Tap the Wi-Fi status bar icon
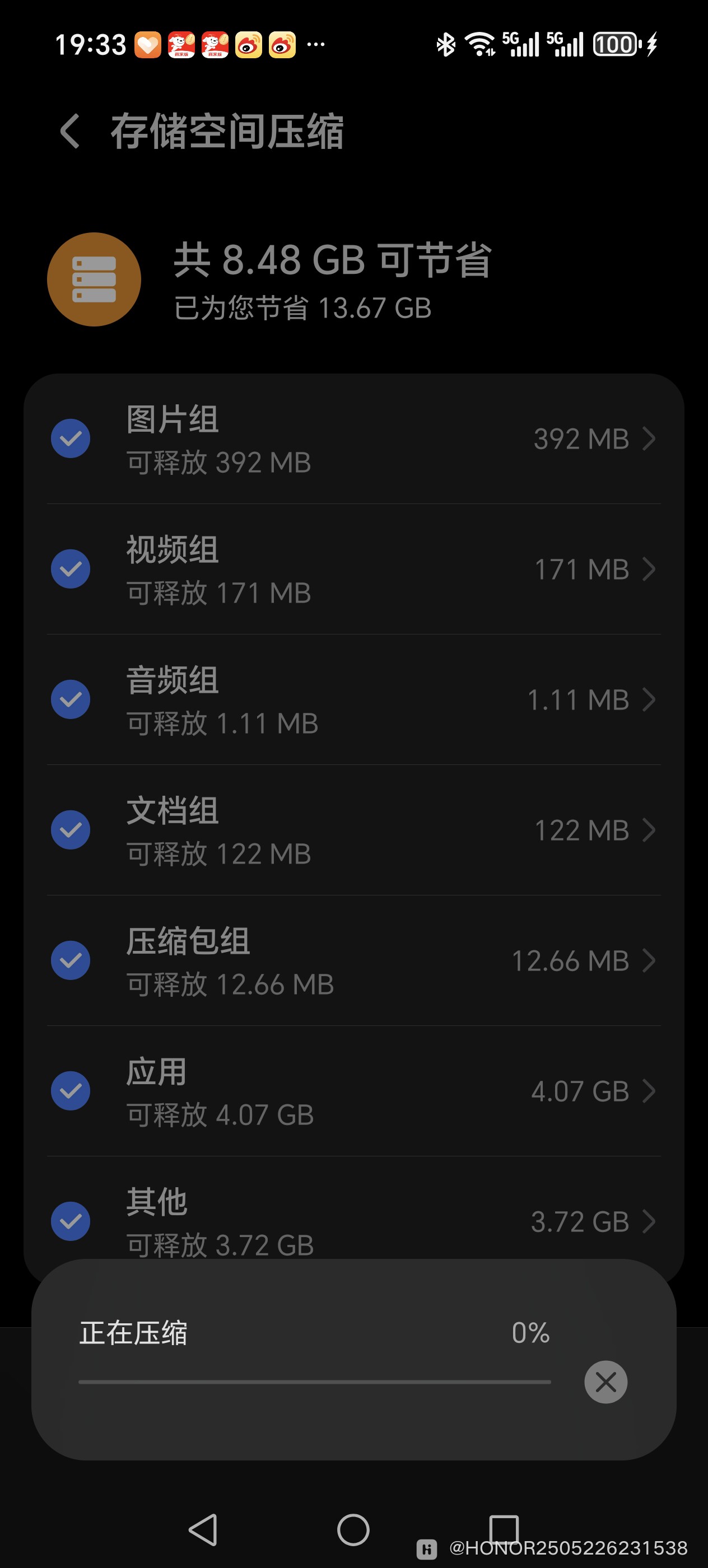The height and width of the screenshot is (1568, 708). tap(478, 43)
